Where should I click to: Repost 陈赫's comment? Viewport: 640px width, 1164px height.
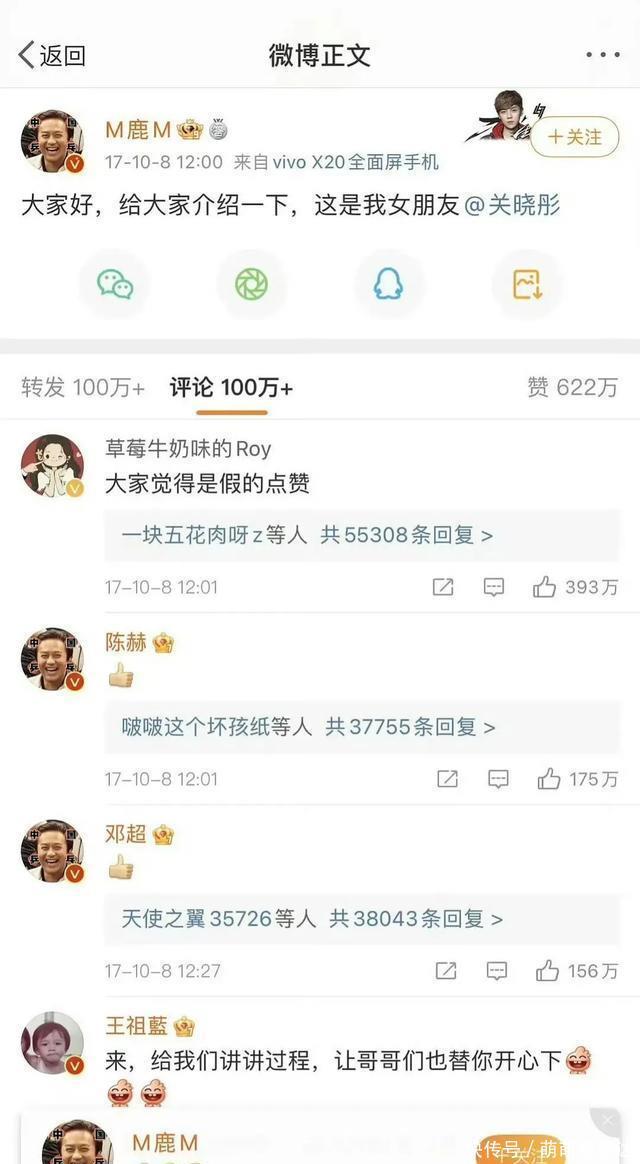446,779
